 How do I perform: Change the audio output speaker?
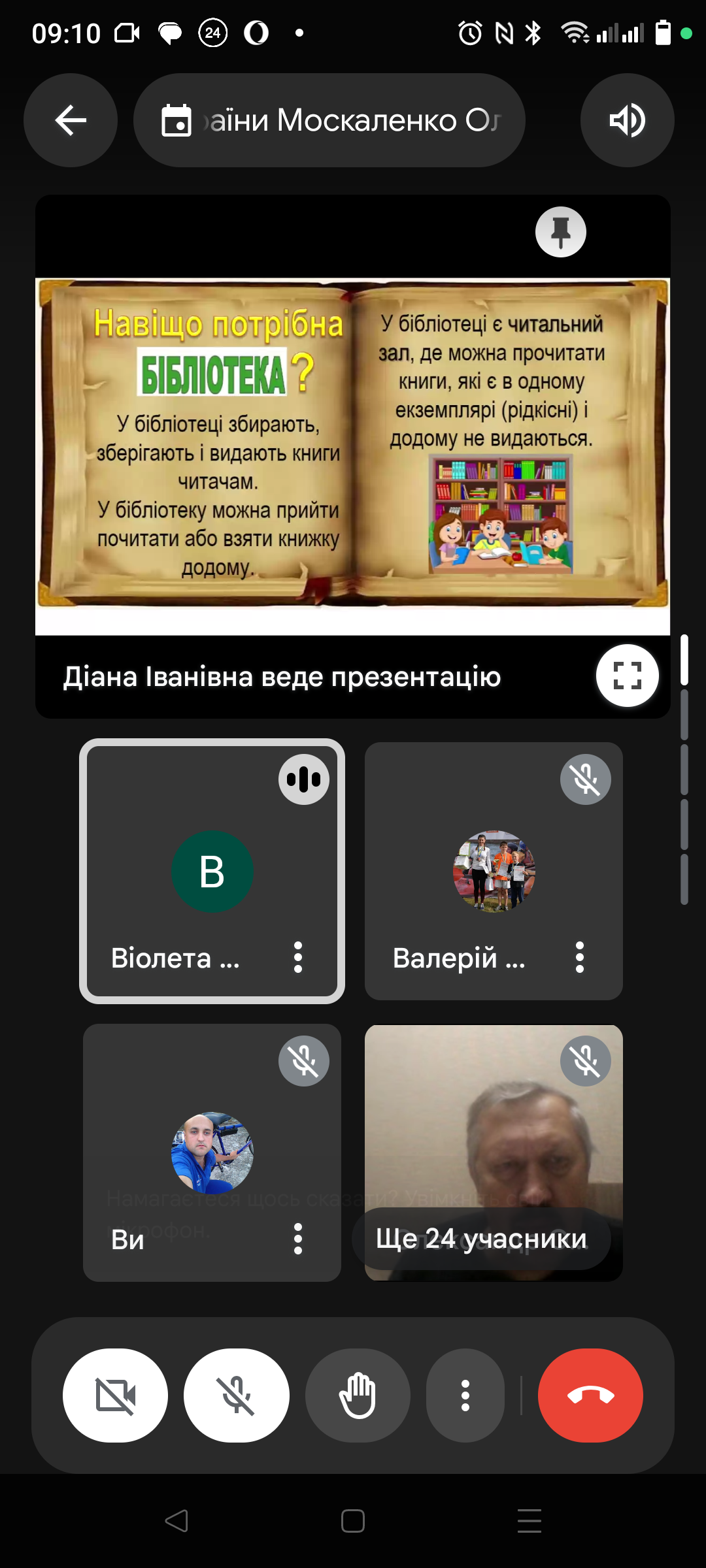[627, 120]
